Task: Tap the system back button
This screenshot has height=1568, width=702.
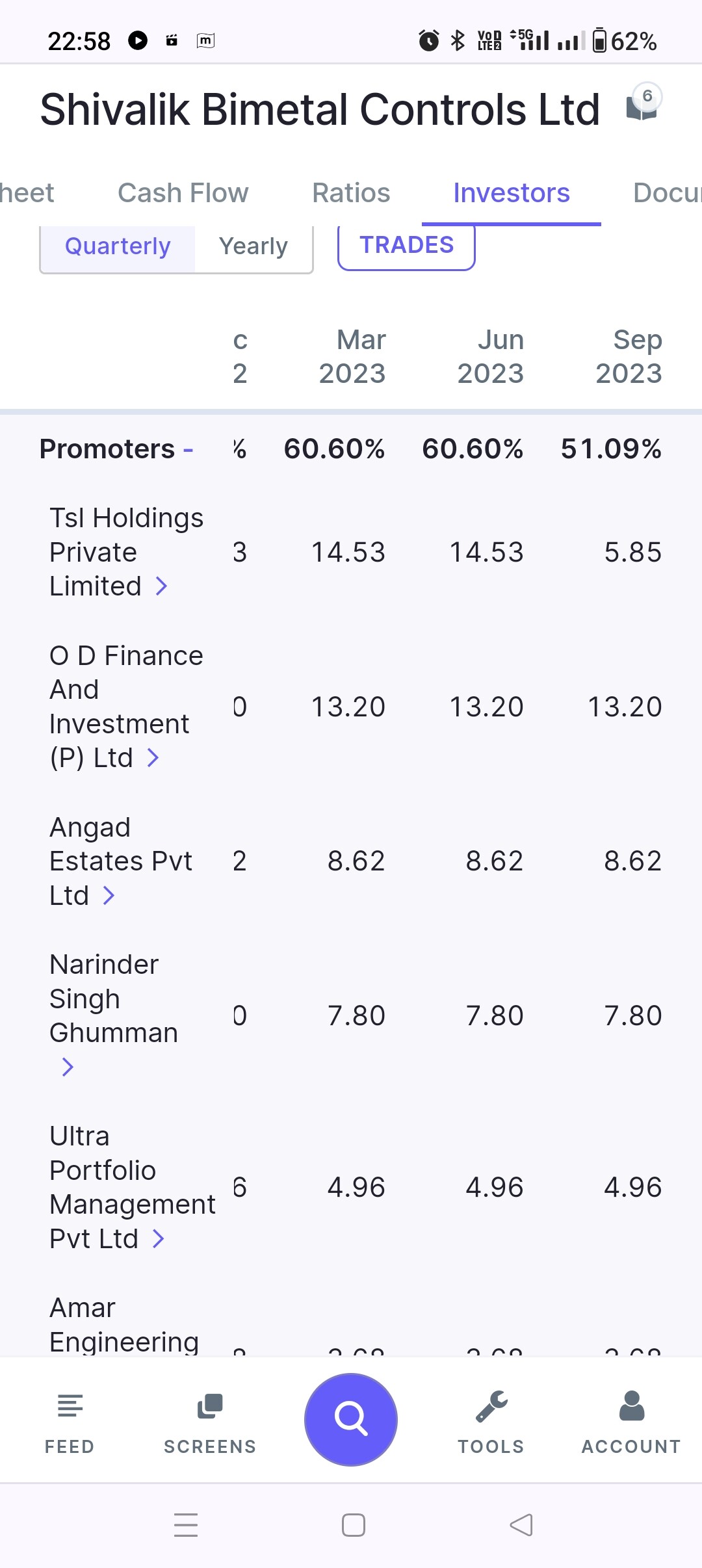Action: click(521, 1525)
